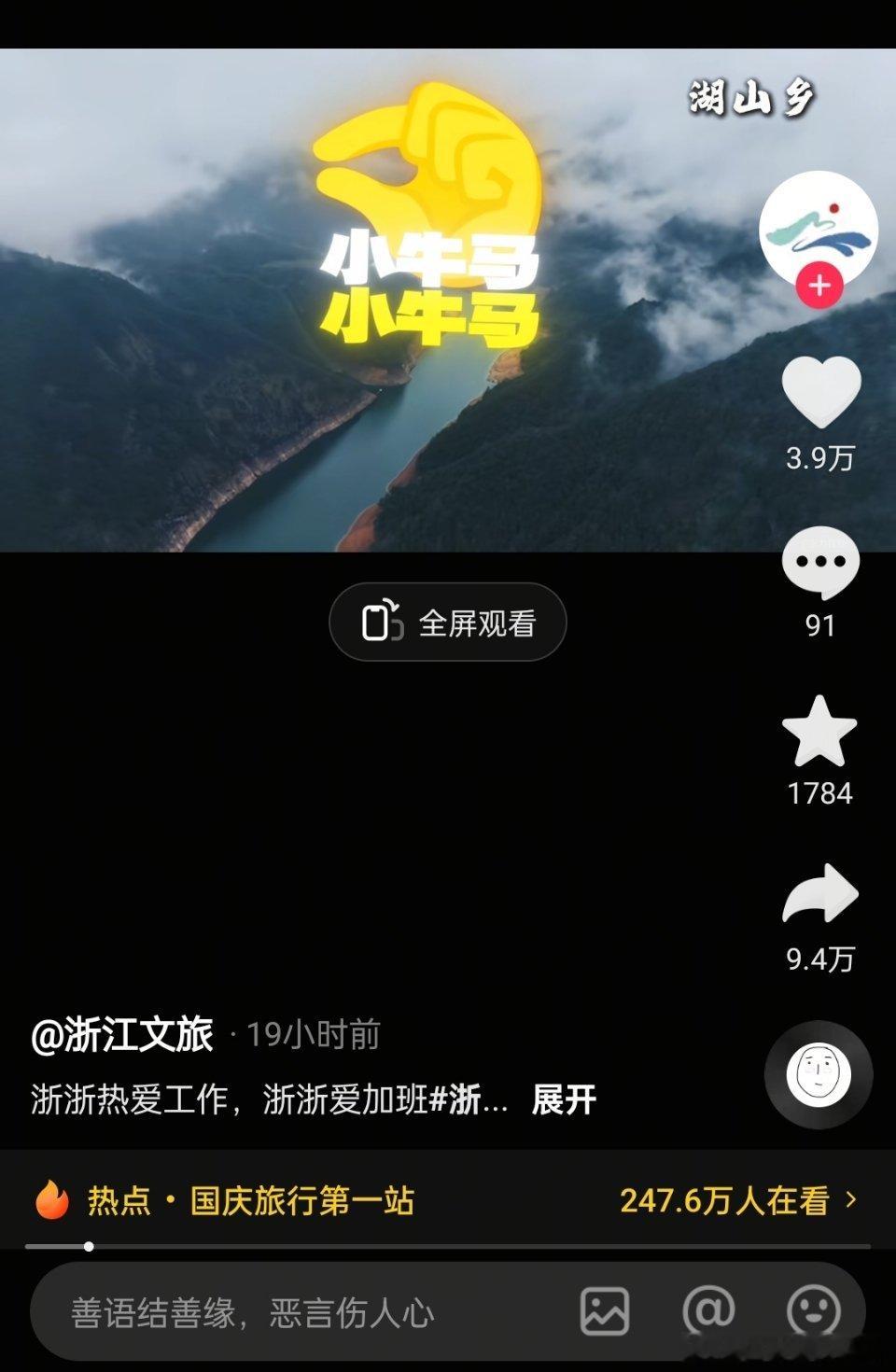
Task: Tap the video progress bar
Action: point(448,1246)
